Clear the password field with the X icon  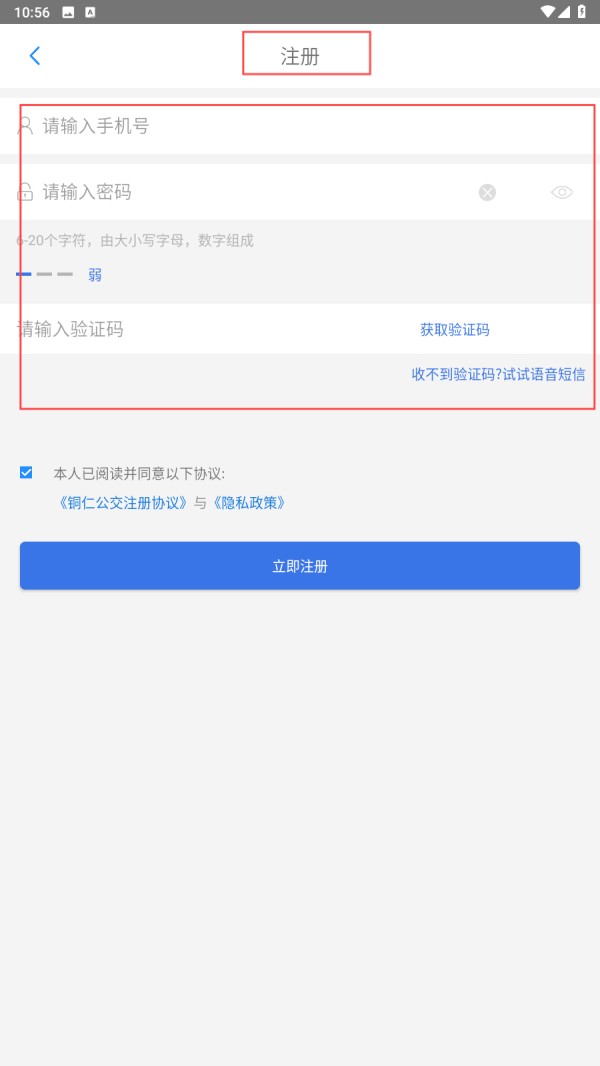pos(487,192)
